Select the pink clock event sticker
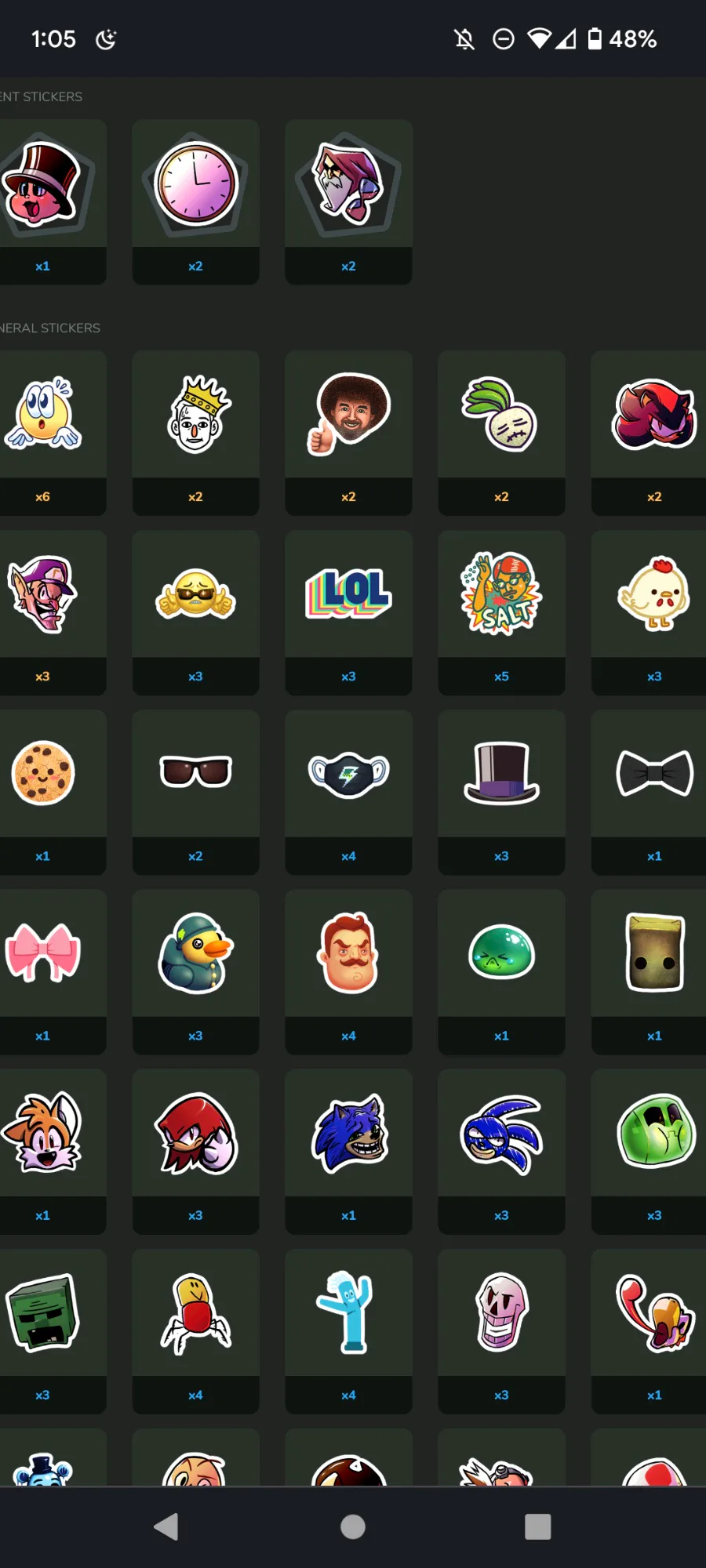This screenshot has height=1568, width=706. pos(195,201)
